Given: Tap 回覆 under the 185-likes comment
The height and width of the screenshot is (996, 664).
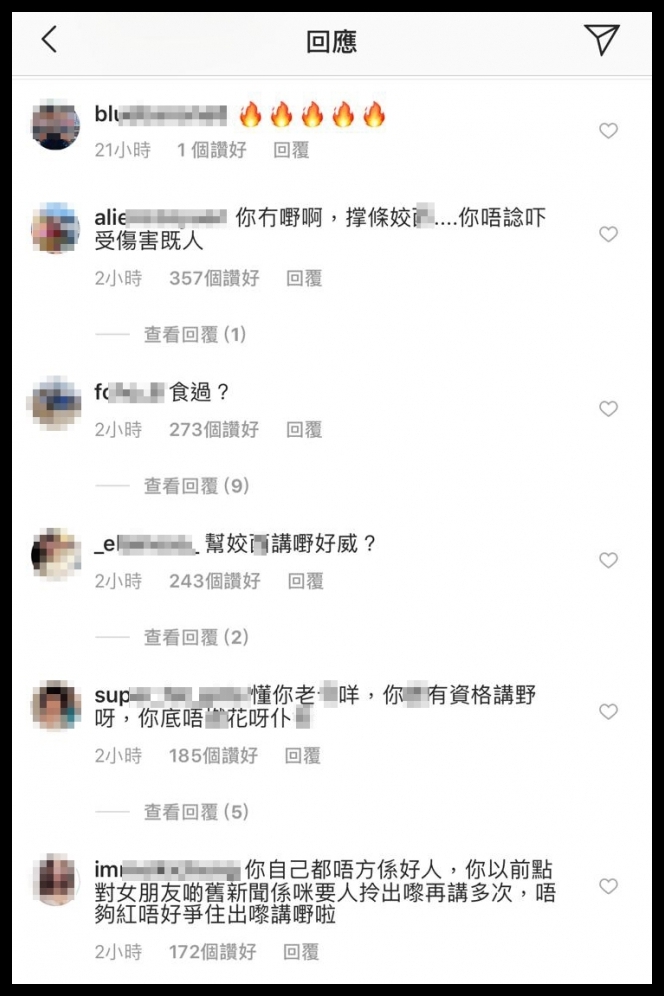Looking at the screenshot, I should tap(303, 756).
